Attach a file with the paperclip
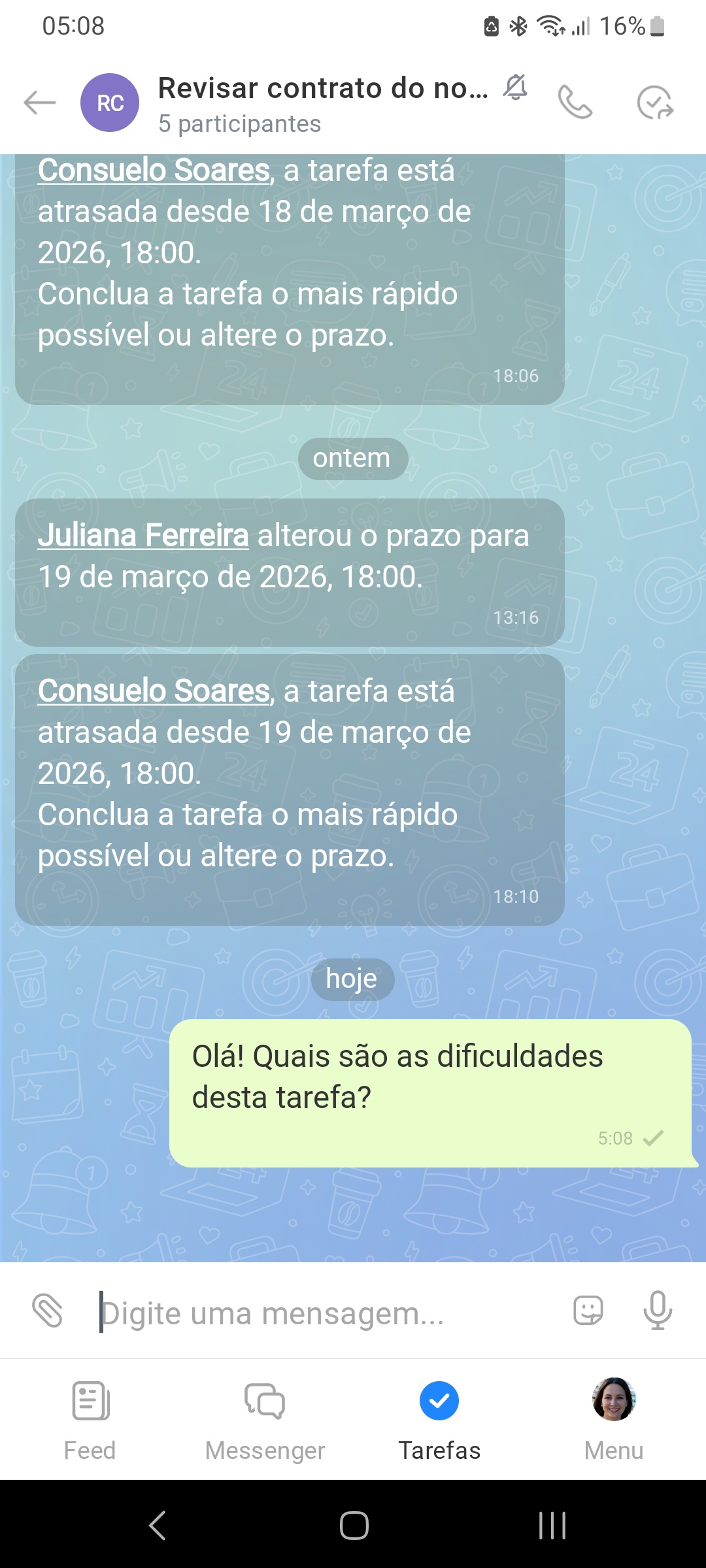The width and height of the screenshot is (706, 1568). 48,1311
